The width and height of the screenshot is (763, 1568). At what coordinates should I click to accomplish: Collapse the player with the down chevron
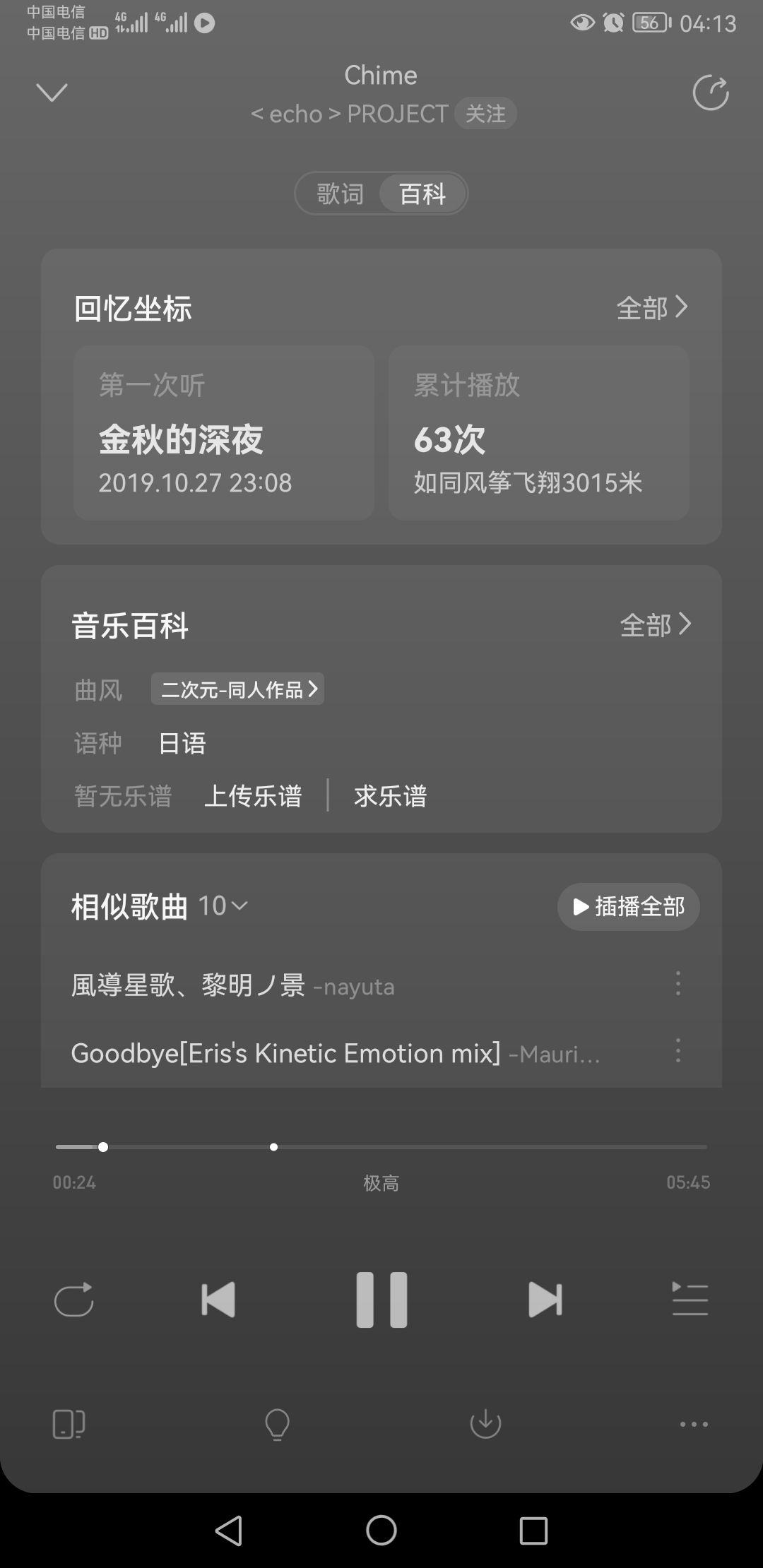click(x=52, y=93)
